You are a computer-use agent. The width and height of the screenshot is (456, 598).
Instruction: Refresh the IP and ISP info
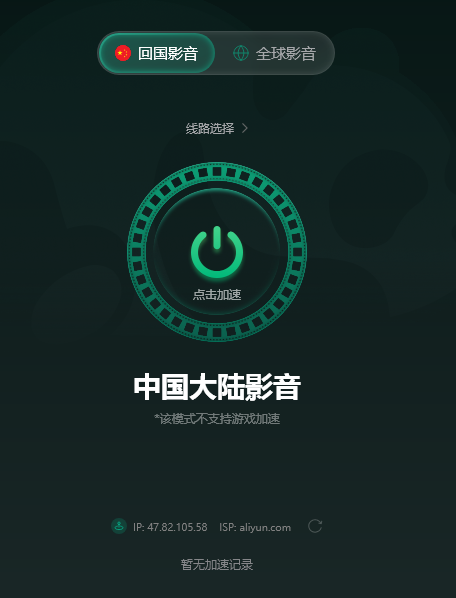pos(315,526)
